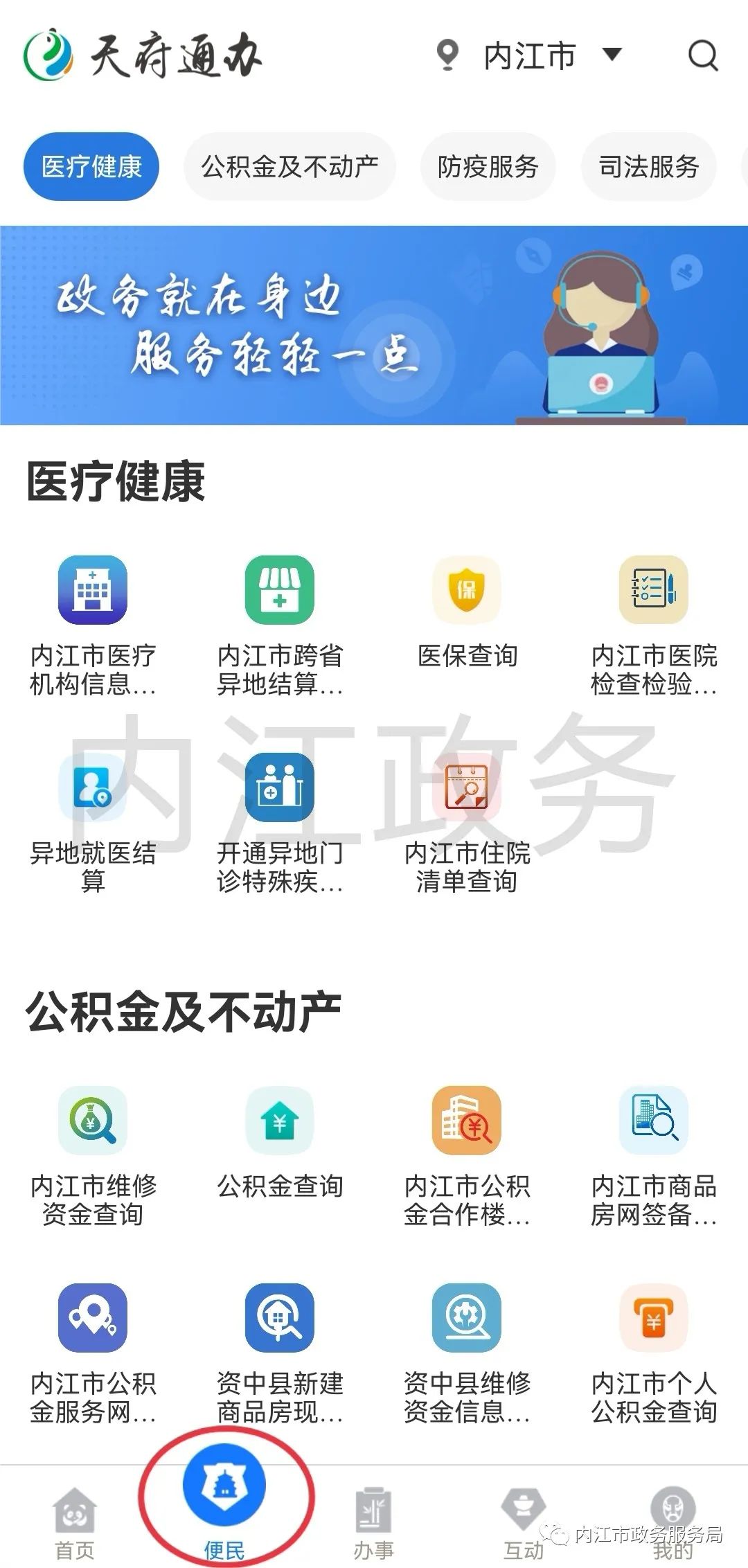Screen dimensions: 748x1568
Task: Open 异地就医结算 service
Action: [x=93, y=823]
